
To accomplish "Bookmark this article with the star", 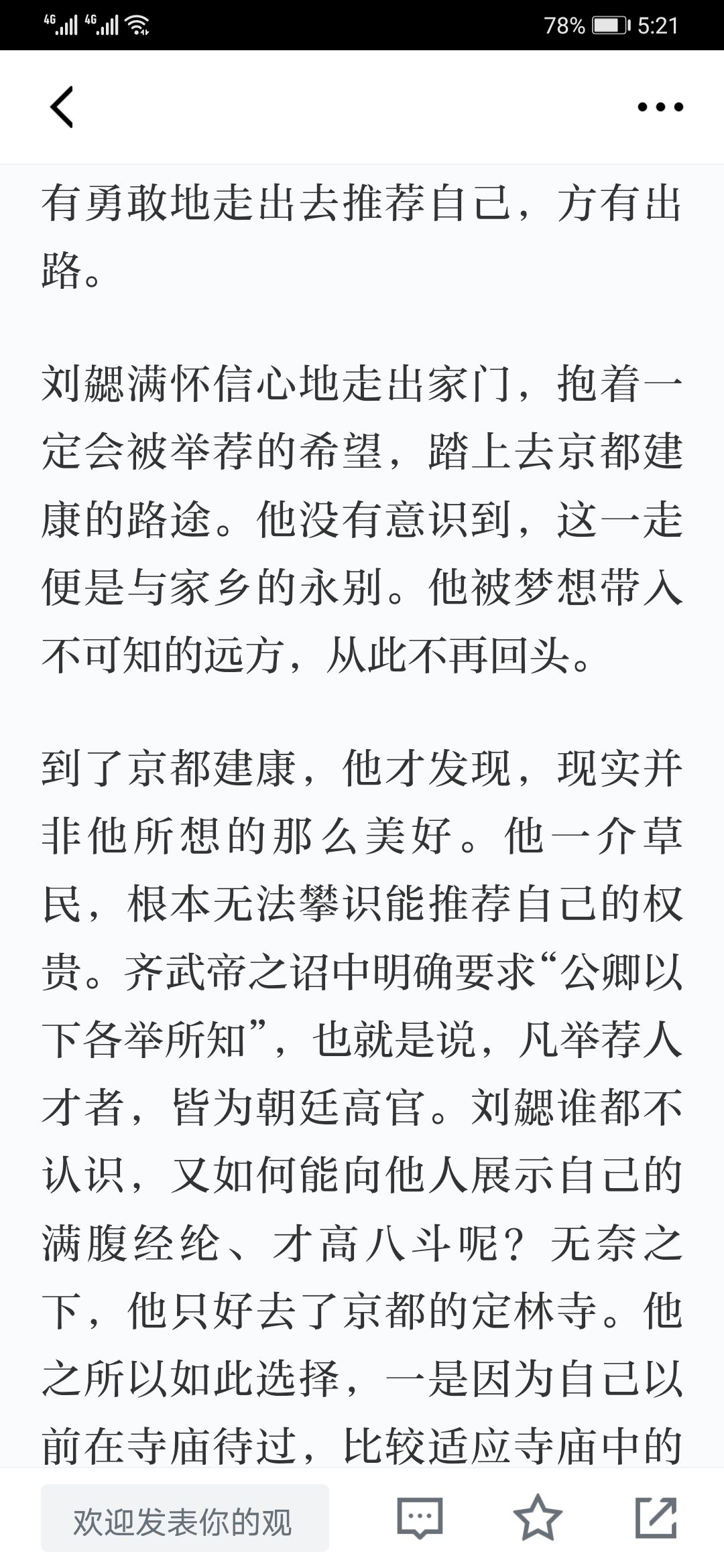I will click(538, 1517).
